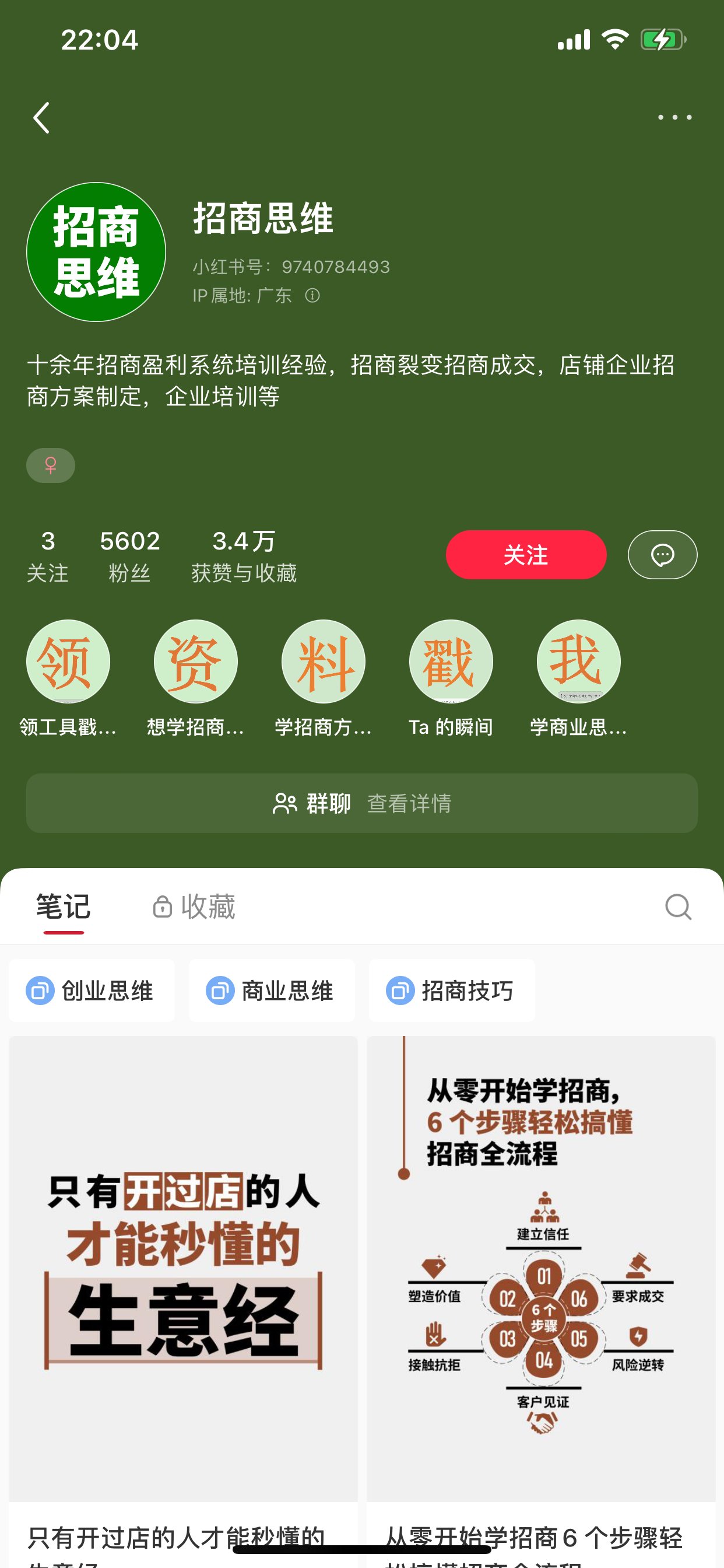The width and height of the screenshot is (724, 1568).
Task: Switch to the 收藏 tab
Action: click(x=195, y=907)
